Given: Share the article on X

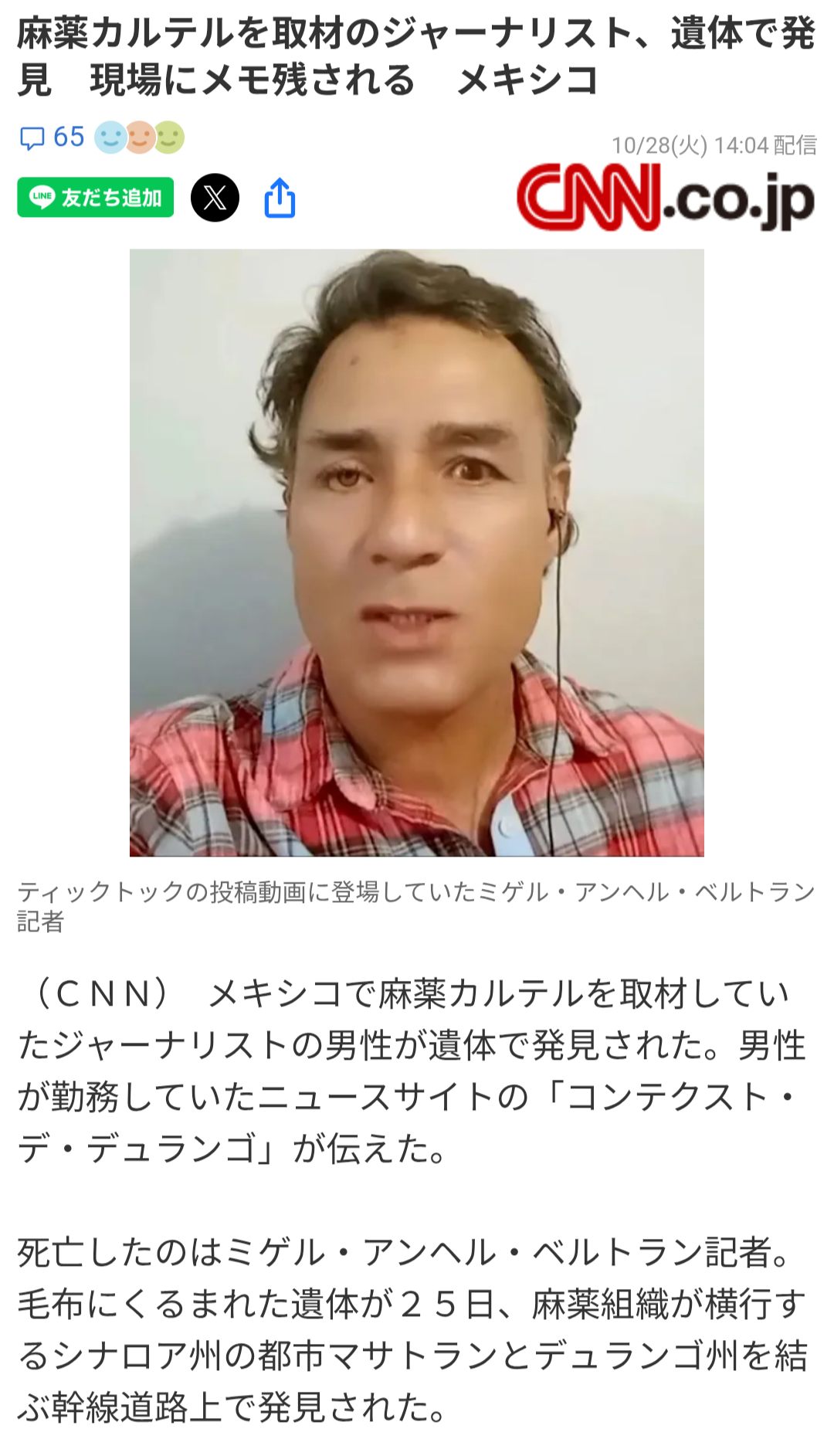Looking at the screenshot, I should (x=215, y=198).
